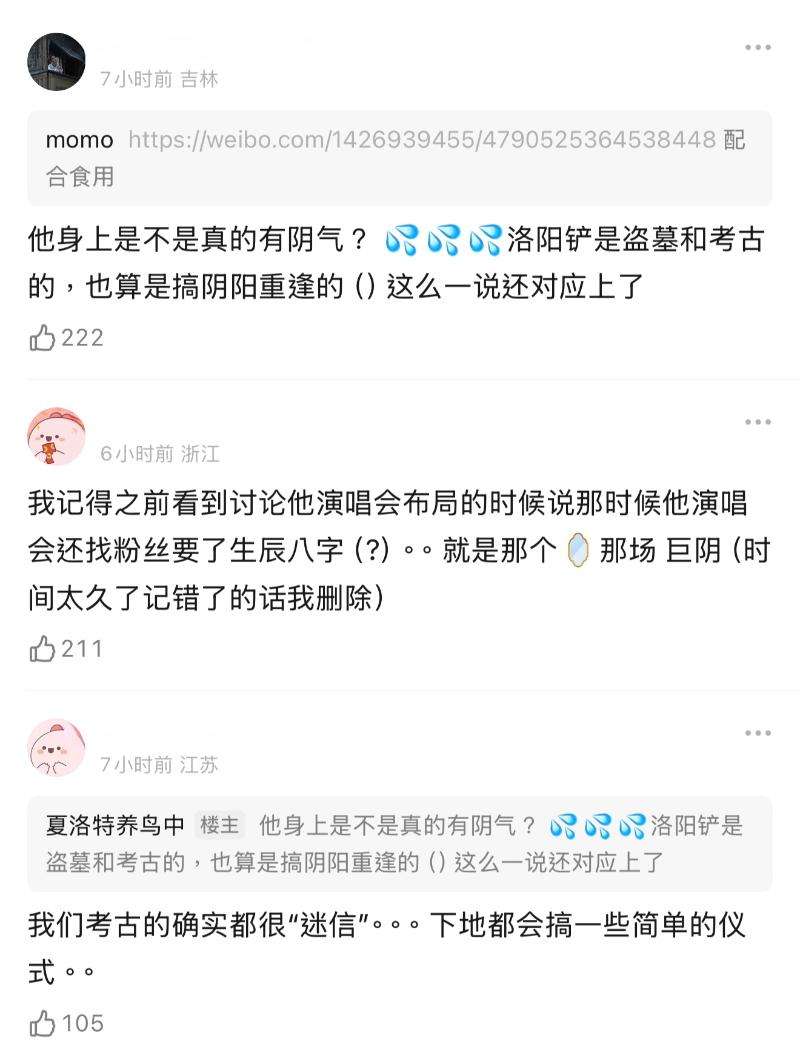View the 江苏 commenter's avatar profile
The height and width of the screenshot is (1055, 800).
pyautogui.click(x=56, y=748)
